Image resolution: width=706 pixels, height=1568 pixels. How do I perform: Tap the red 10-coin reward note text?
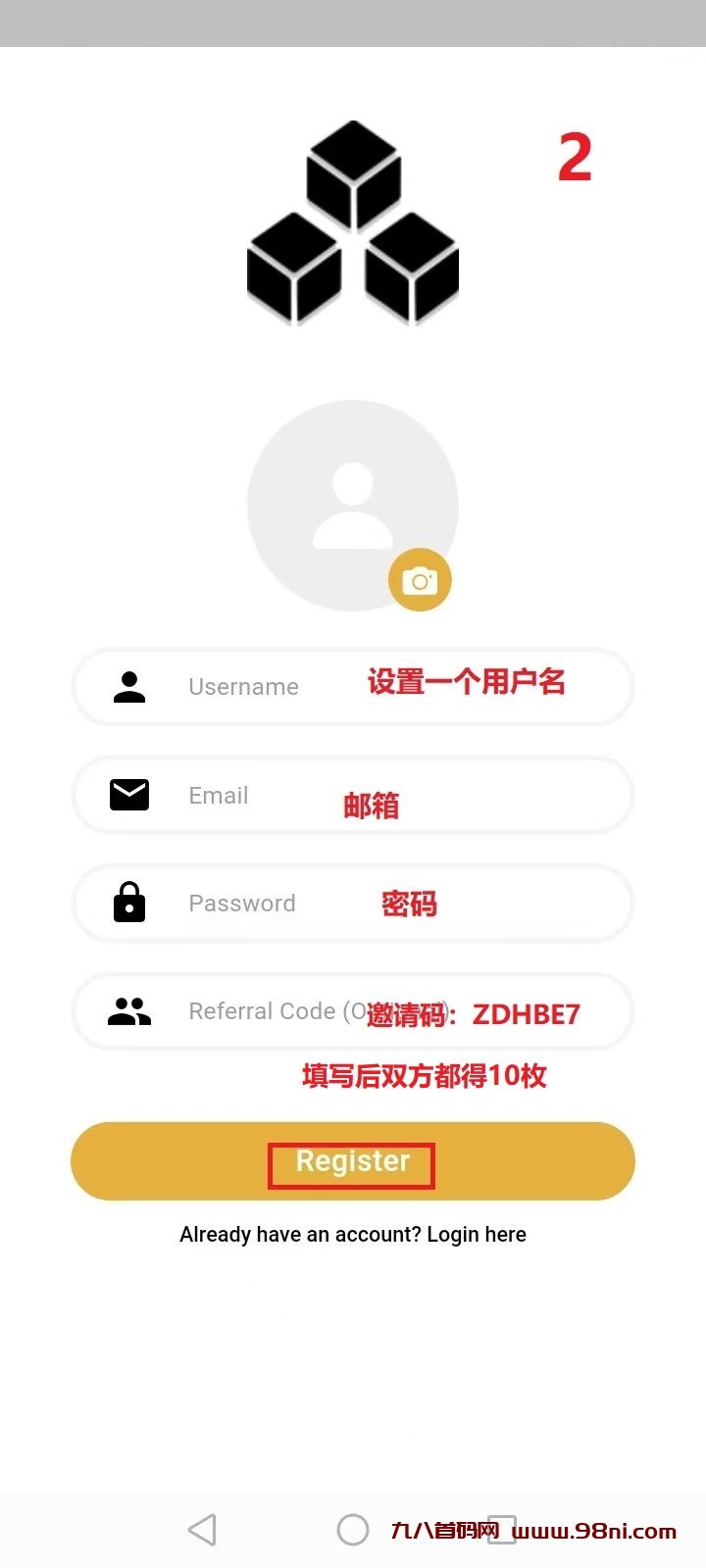point(424,1076)
